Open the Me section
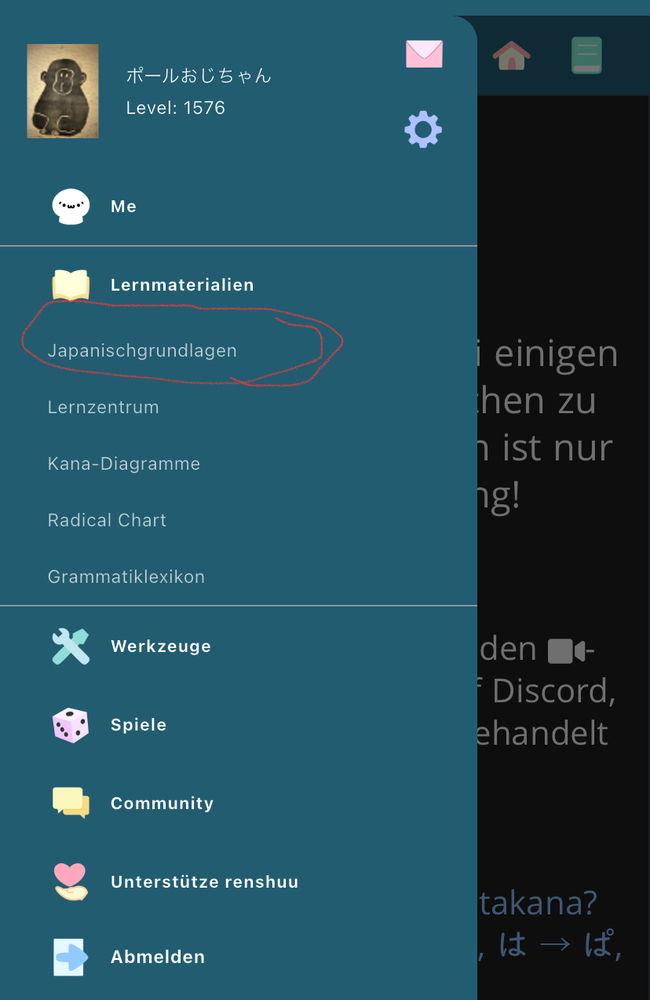 point(123,207)
